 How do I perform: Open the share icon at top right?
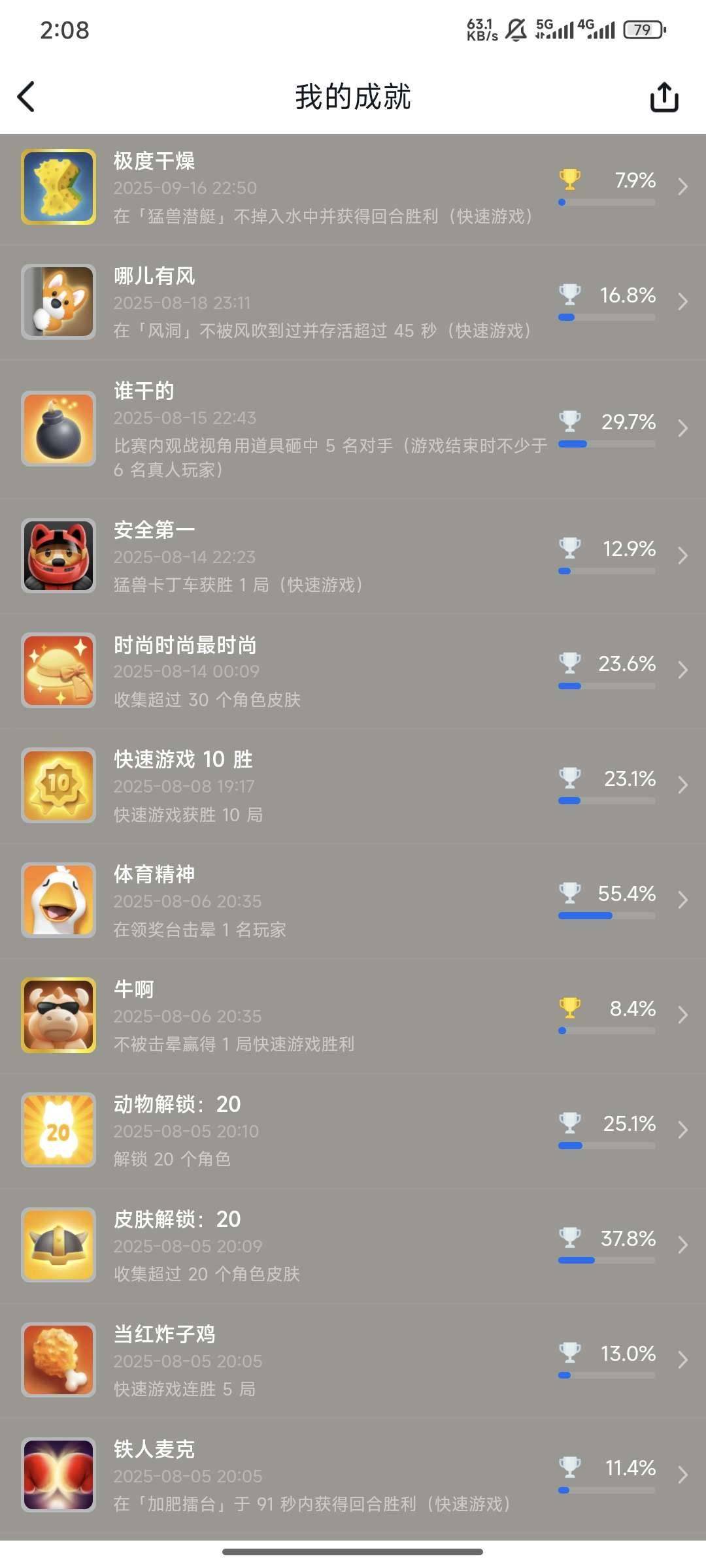664,97
